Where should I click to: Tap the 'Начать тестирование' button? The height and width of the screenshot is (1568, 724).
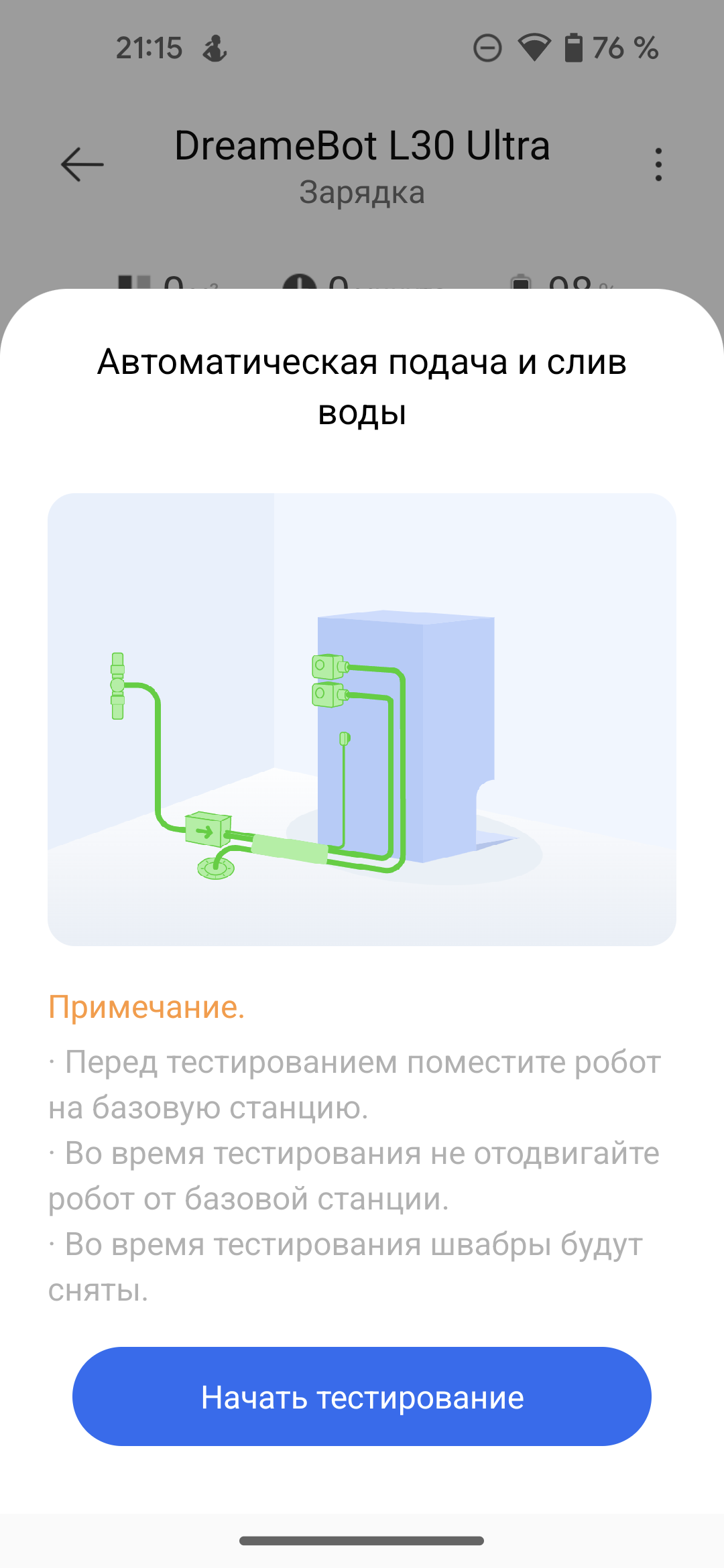[362, 1397]
